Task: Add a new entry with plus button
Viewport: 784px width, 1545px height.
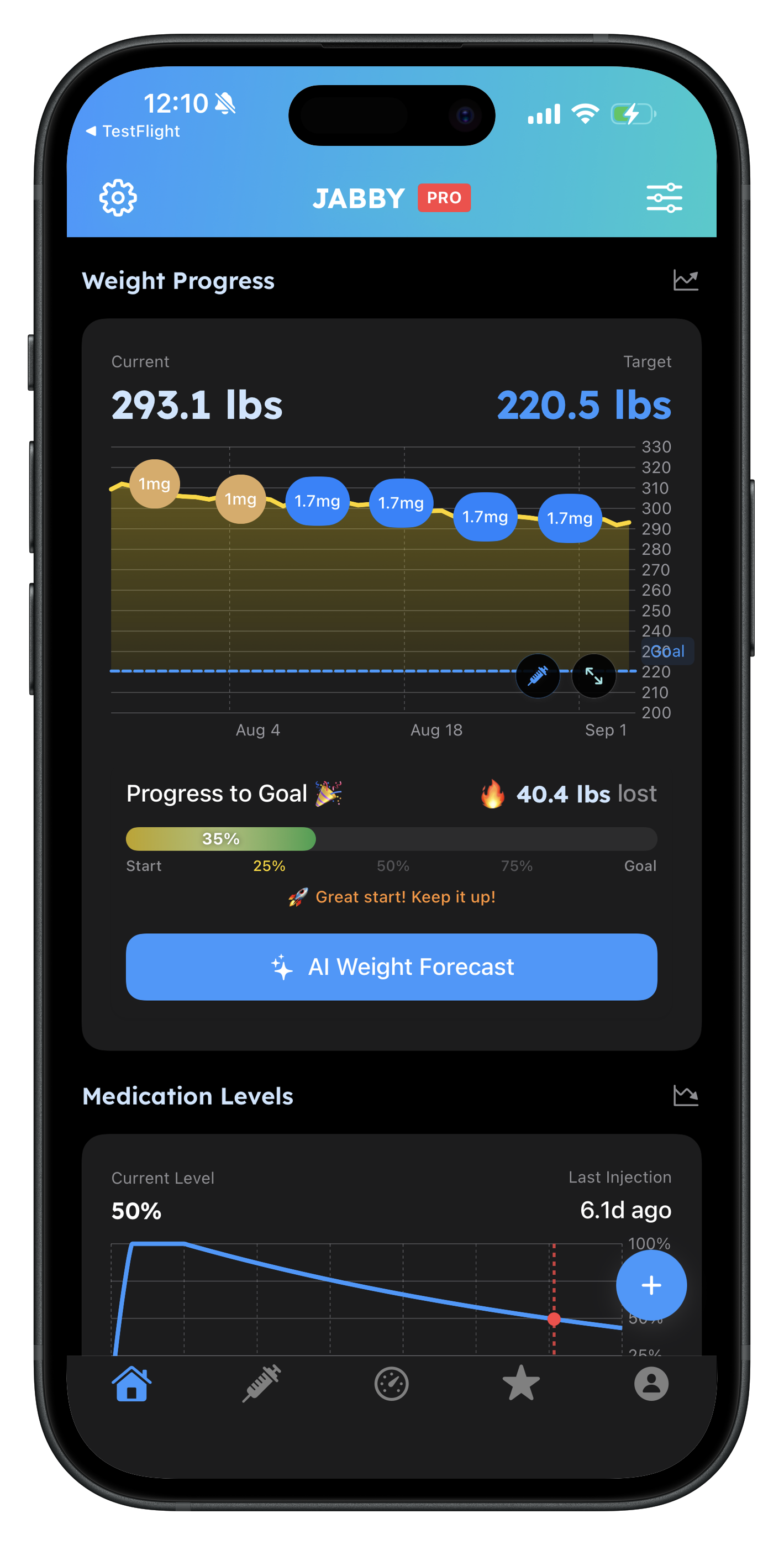Action: coord(651,1285)
